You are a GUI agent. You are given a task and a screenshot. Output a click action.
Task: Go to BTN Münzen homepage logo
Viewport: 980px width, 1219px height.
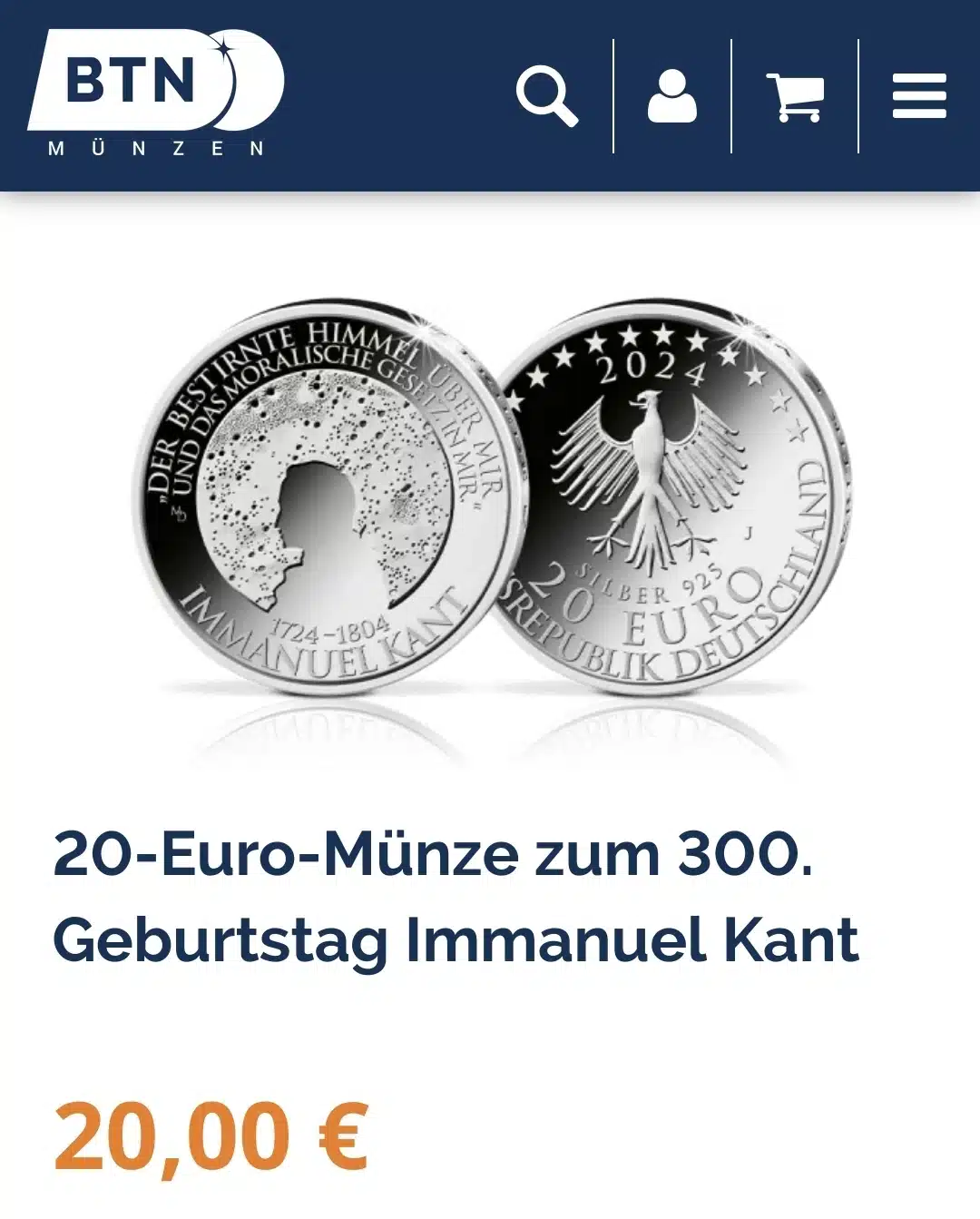coord(156,93)
